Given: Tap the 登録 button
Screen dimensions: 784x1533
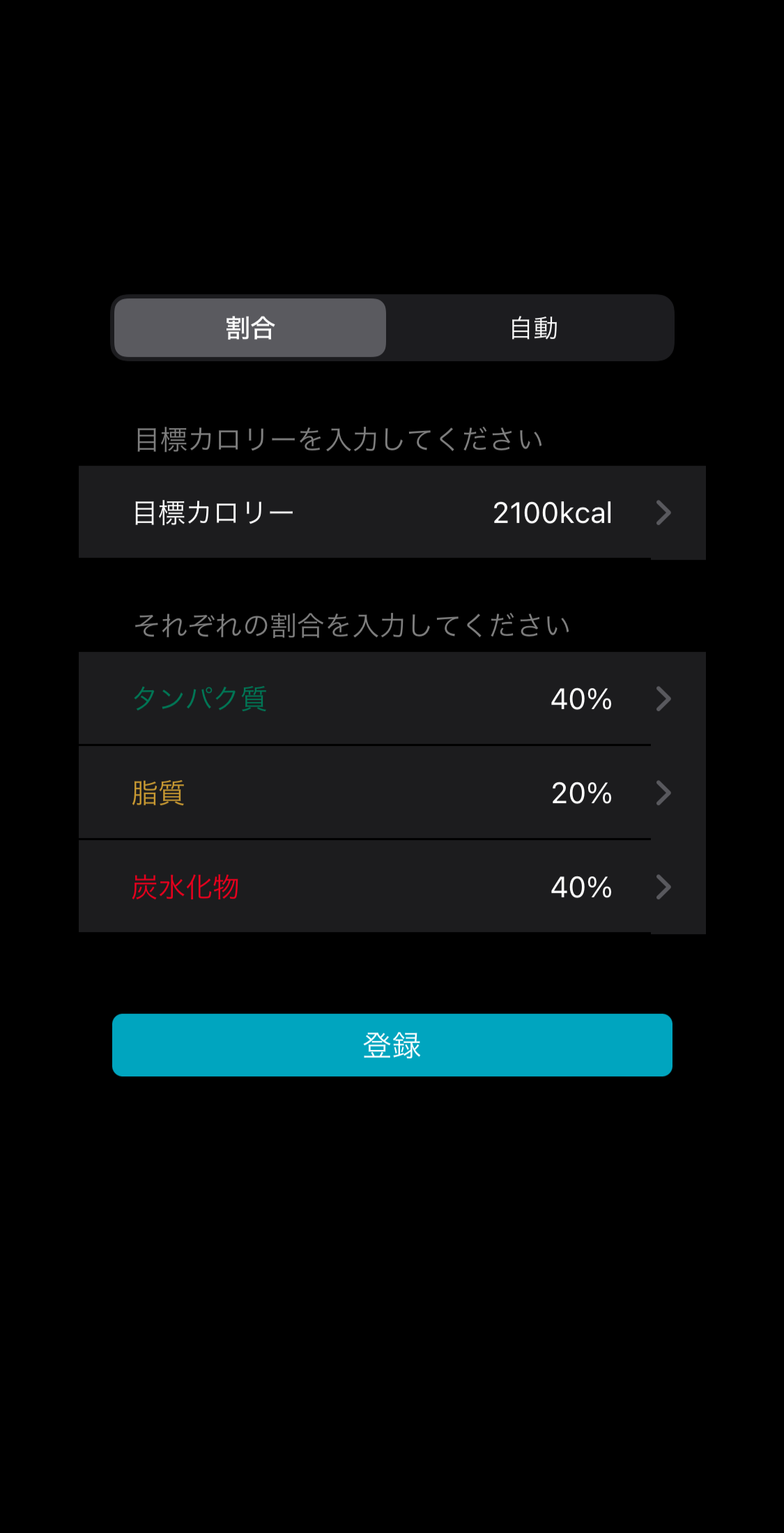Looking at the screenshot, I should click(x=392, y=1045).
